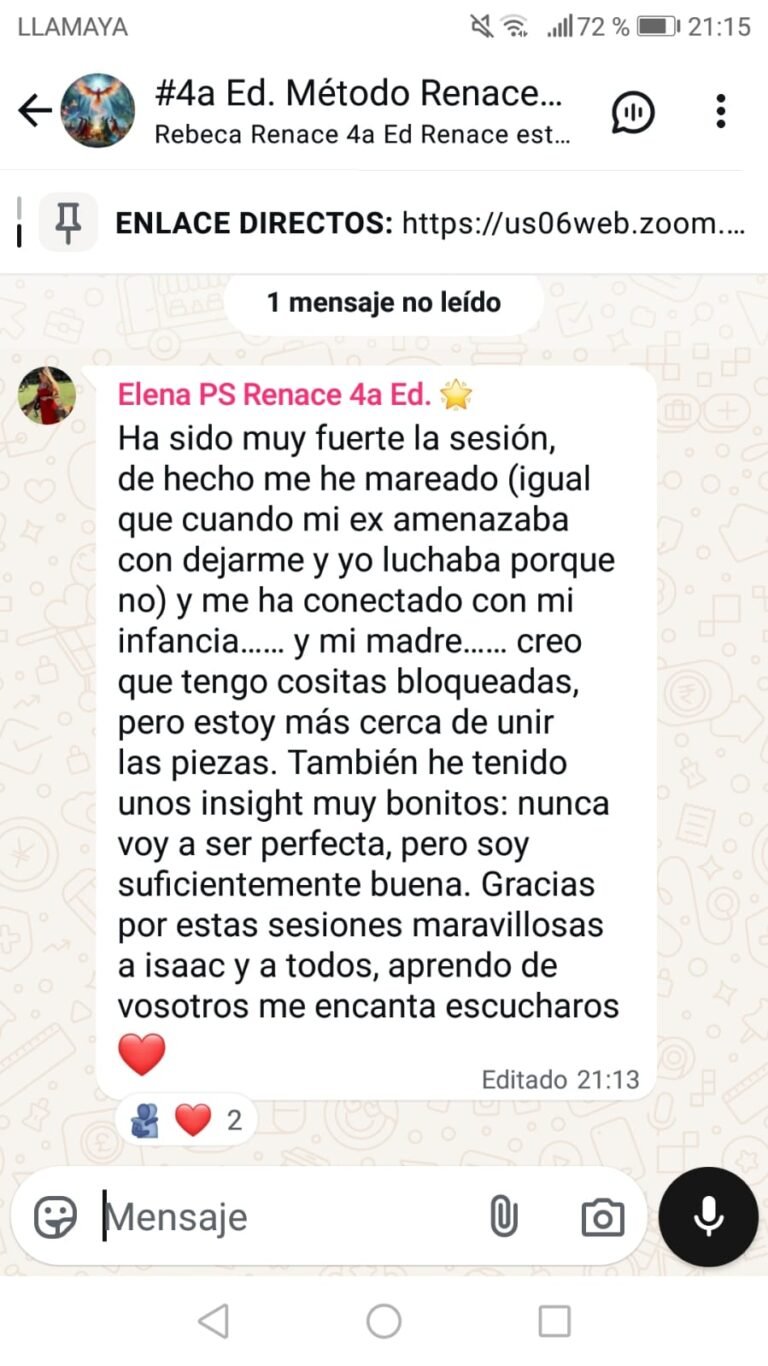Viewport: 768px width, 1366px height.
Task: Open the camera to send a photo
Action: pyautogui.click(x=602, y=1217)
